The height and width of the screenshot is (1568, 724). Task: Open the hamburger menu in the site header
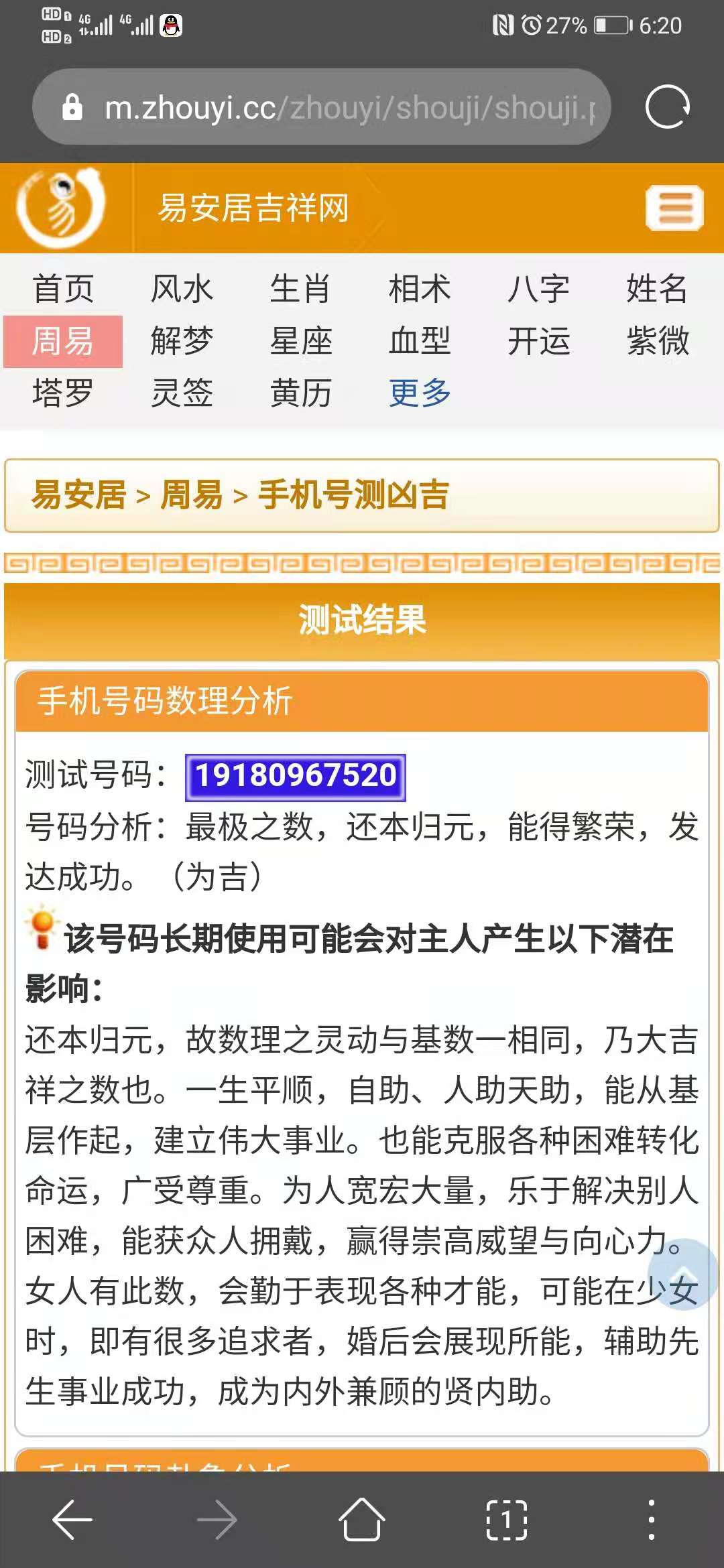pos(674,208)
